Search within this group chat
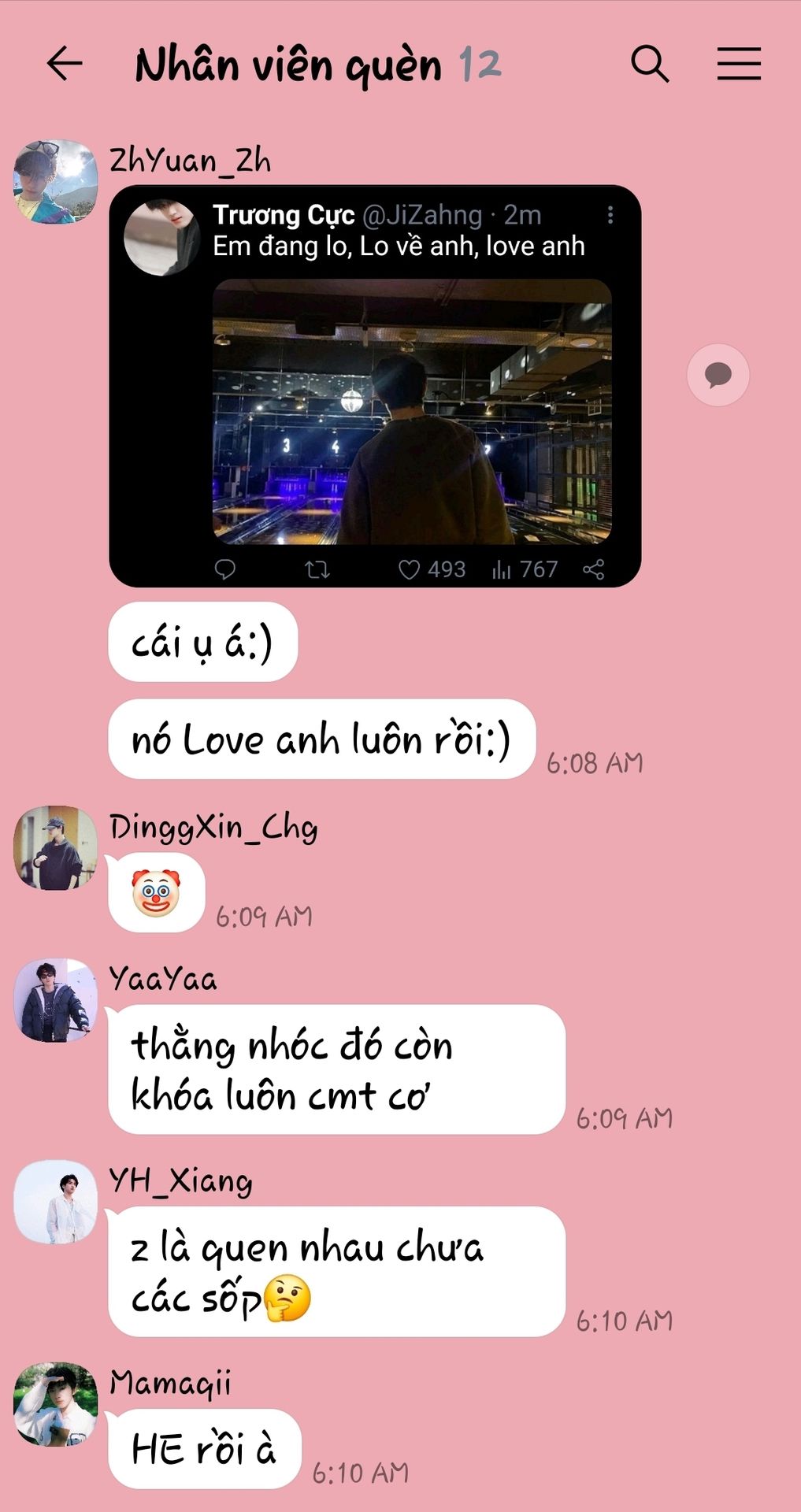This screenshot has width=801, height=1512. click(x=650, y=64)
